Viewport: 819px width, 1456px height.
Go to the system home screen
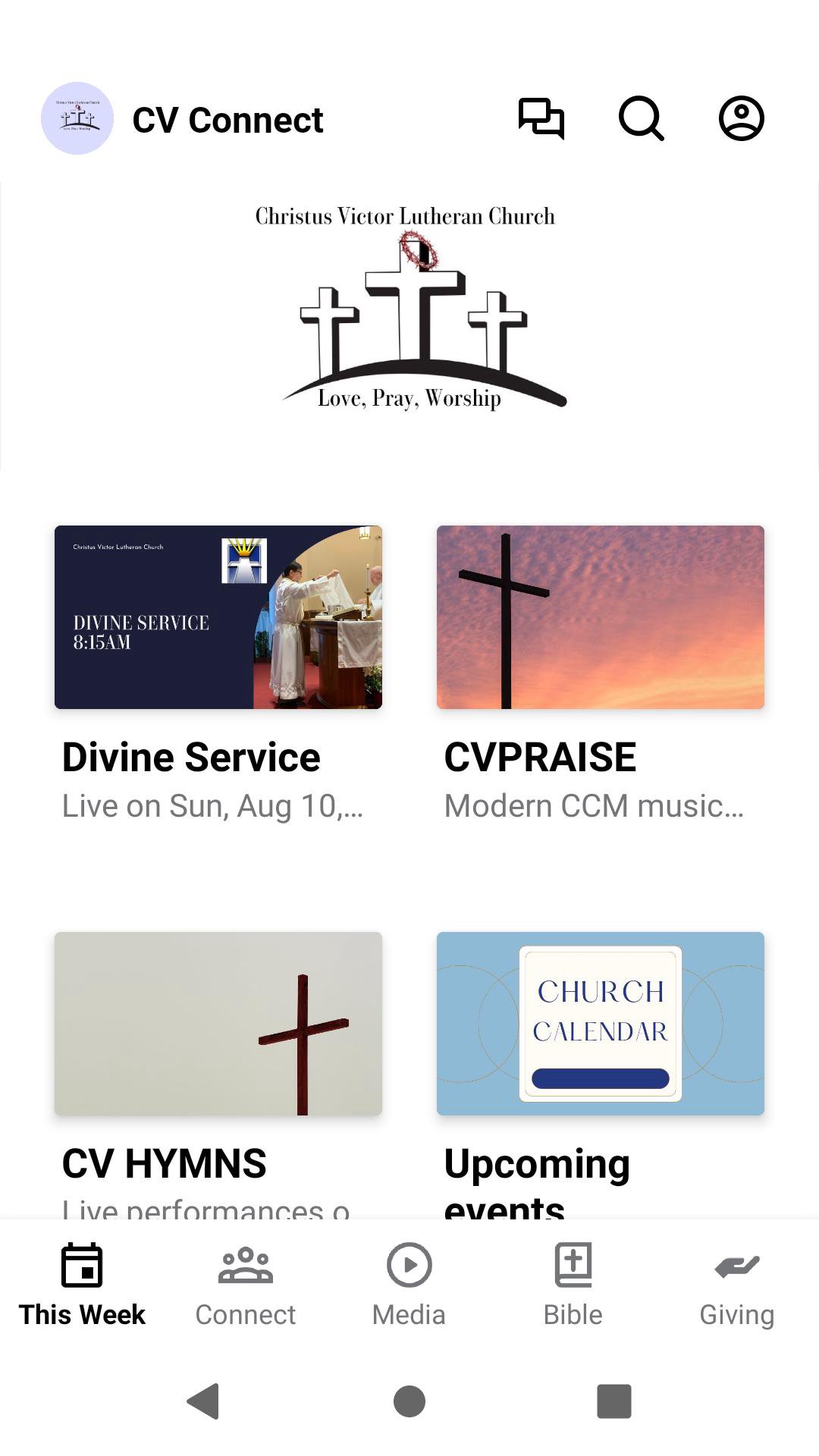coord(409,1401)
